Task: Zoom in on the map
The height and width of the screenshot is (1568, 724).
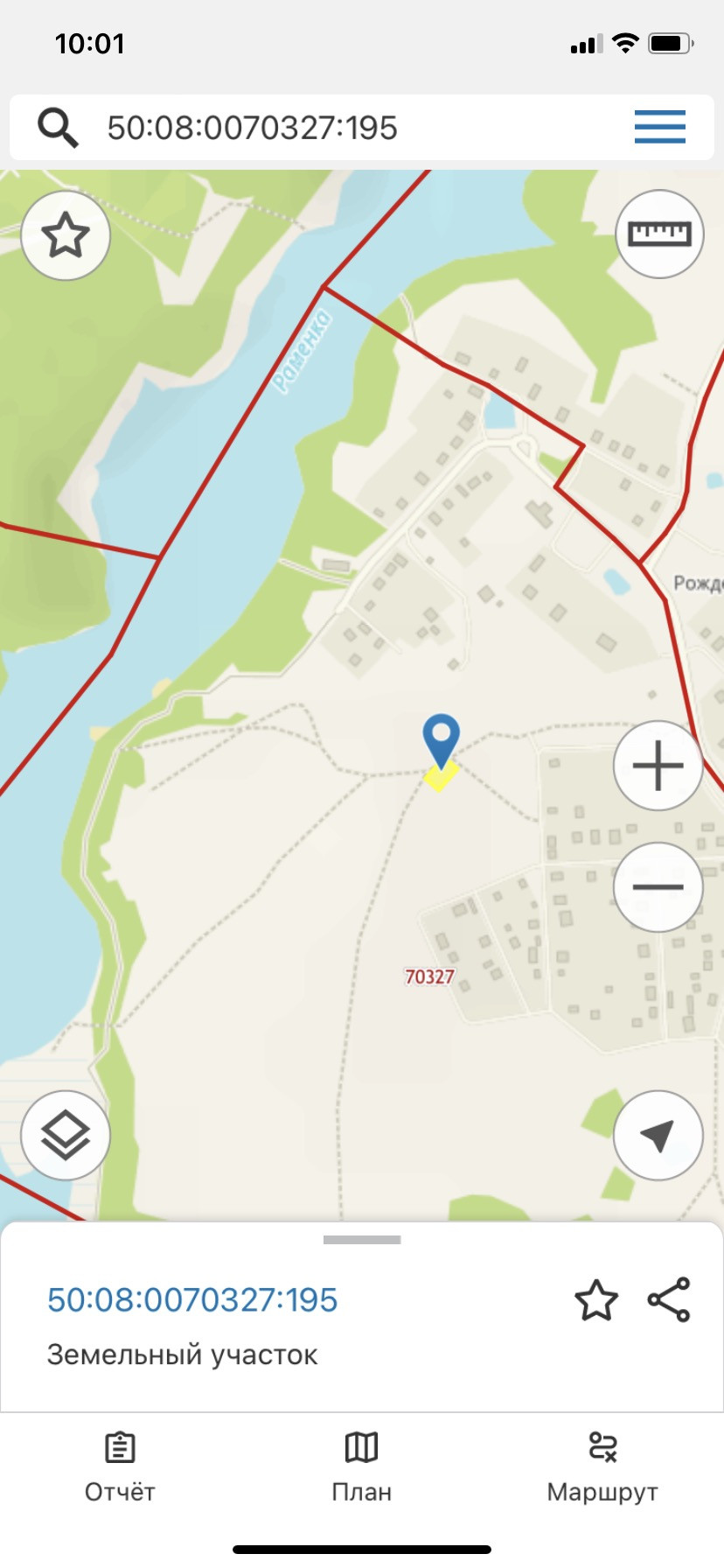Action: [658, 766]
